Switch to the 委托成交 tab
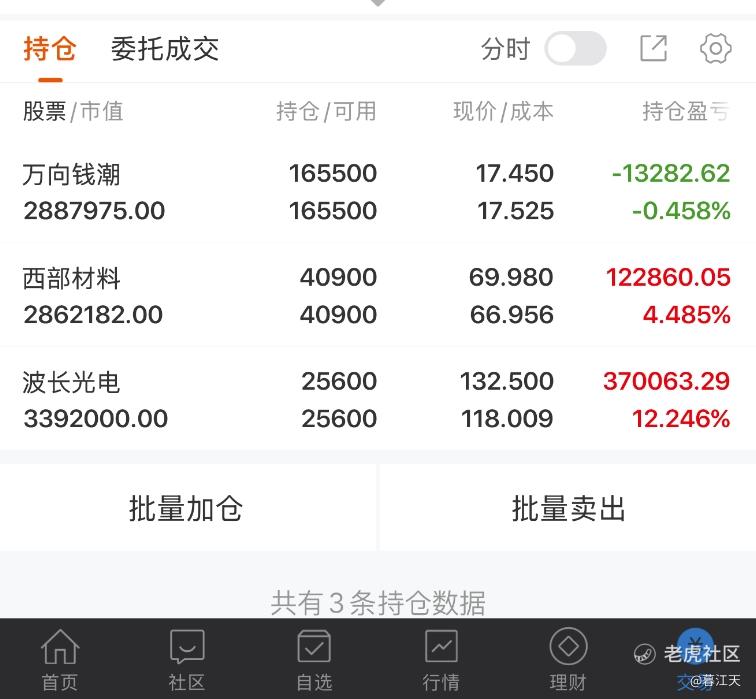Screen dimensions: 756x699 (165, 49)
